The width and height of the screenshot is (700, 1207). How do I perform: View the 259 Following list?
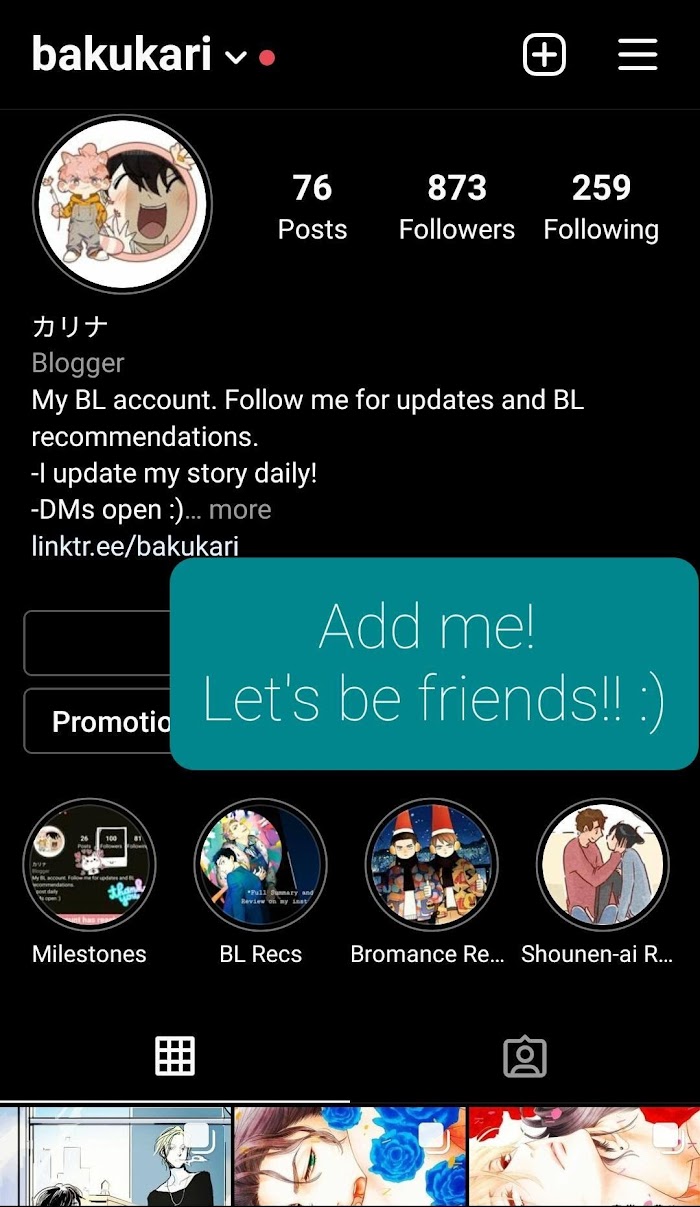pyautogui.click(x=600, y=207)
